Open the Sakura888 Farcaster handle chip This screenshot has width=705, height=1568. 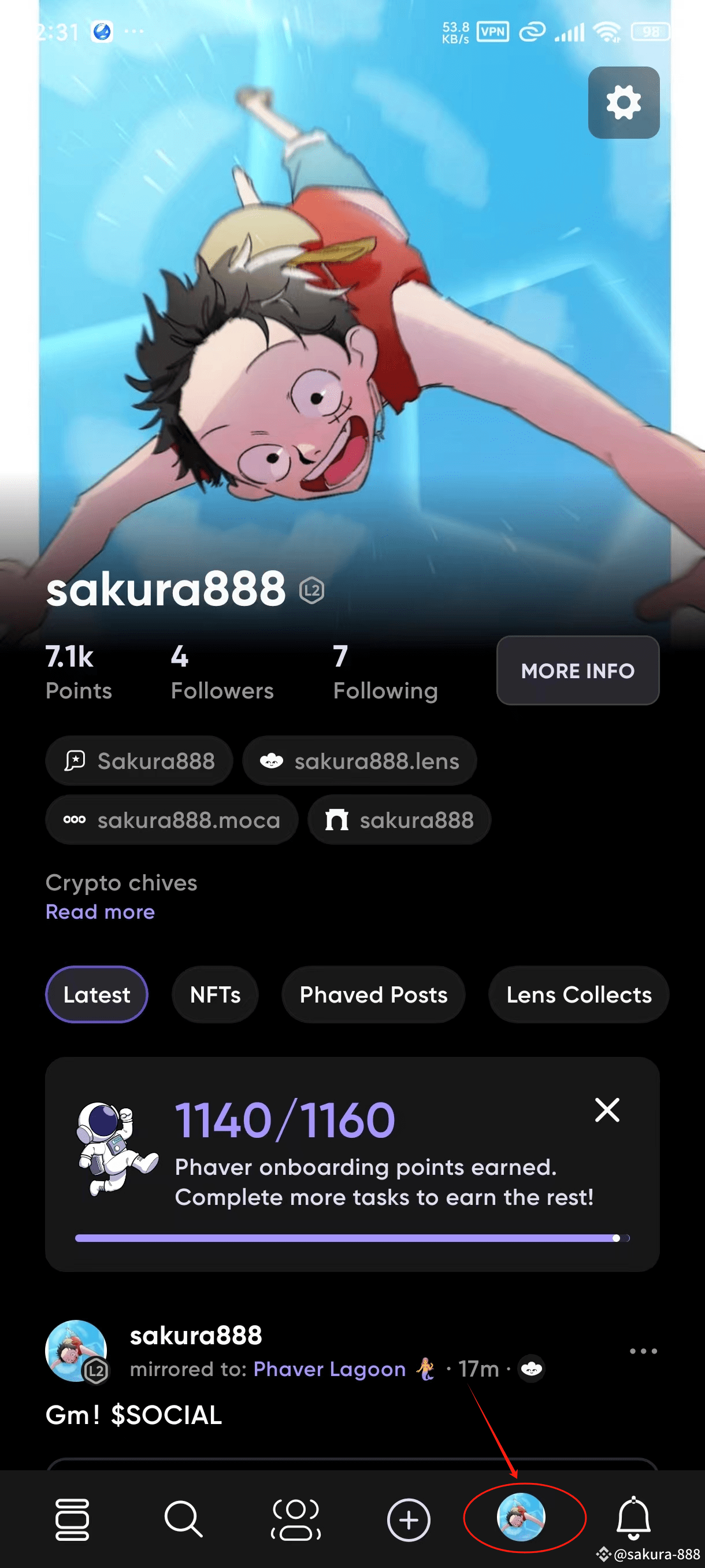(139, 761)
